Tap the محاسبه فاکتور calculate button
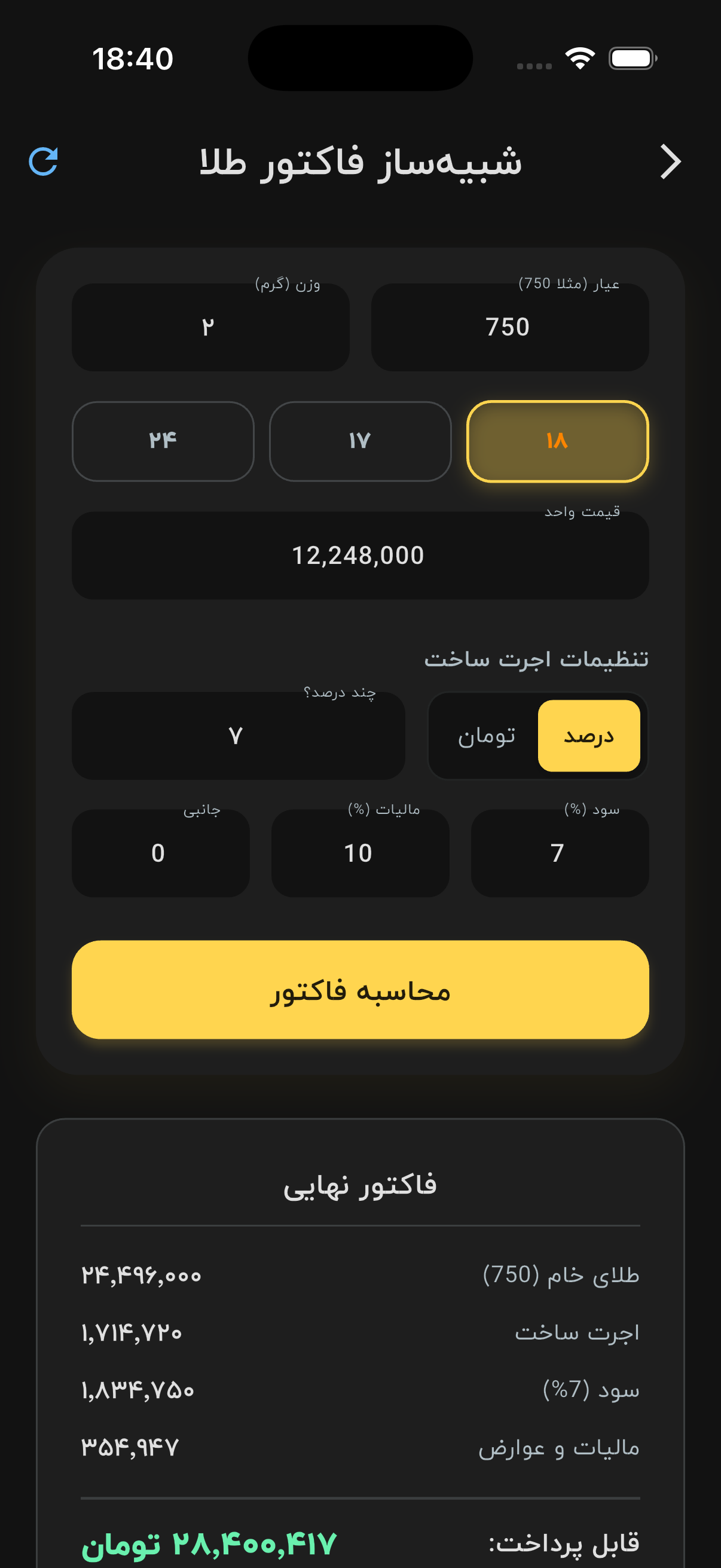Viewport: 721px width, 1568px height. click(359, 990)
